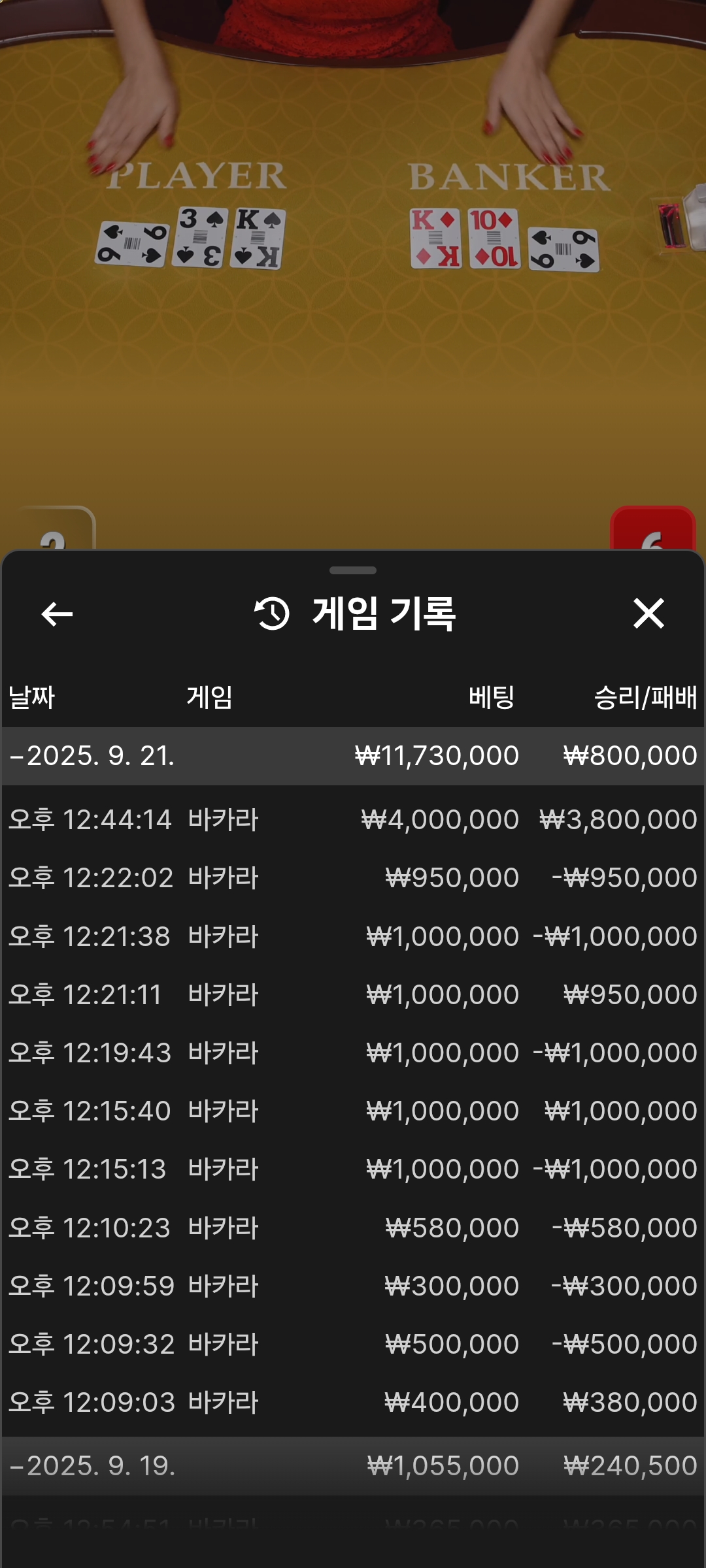The height and width of the screenshot is (1568, 706).
Task: Tap the panel drag handle
Action: click(x=353, y=570)
